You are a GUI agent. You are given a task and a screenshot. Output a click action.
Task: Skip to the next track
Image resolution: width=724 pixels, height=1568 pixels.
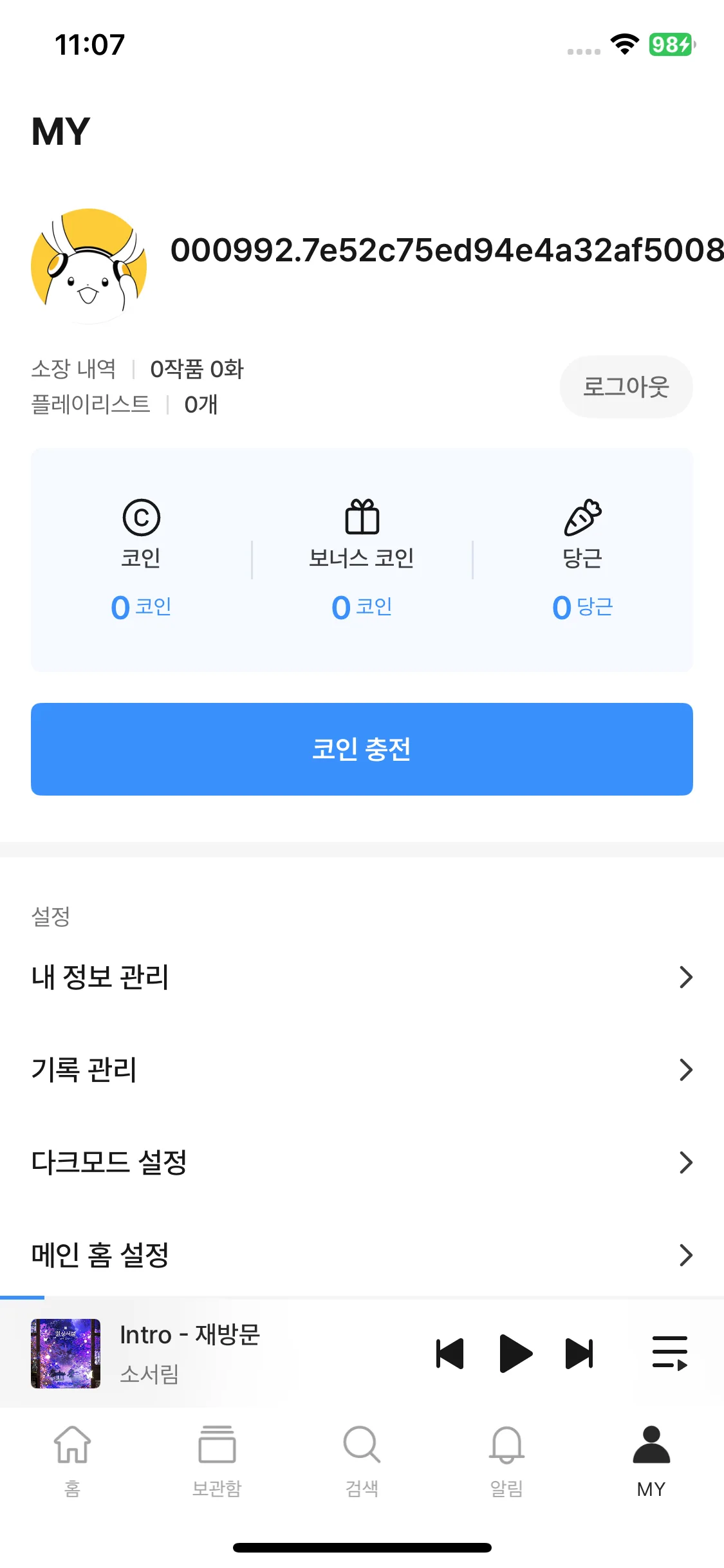click(579, 1353)
